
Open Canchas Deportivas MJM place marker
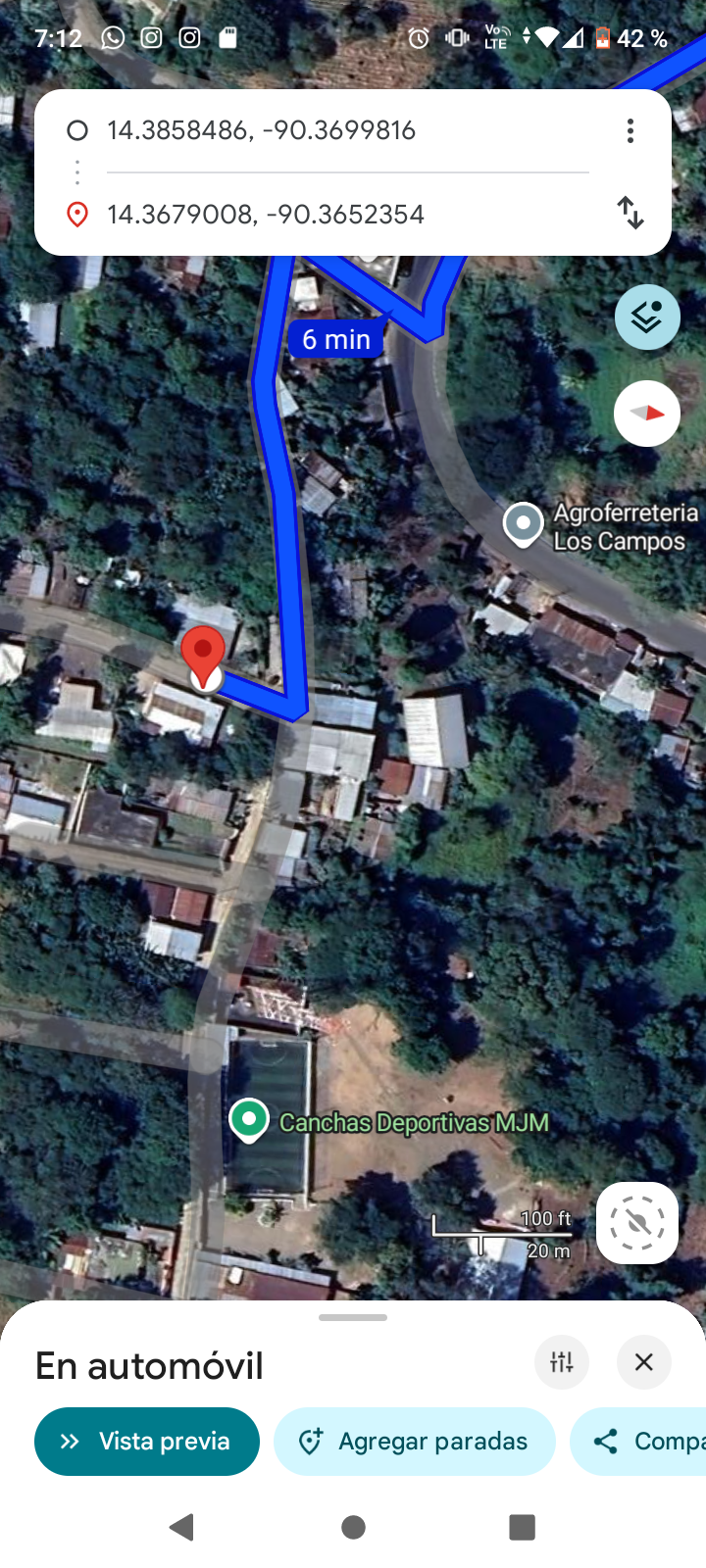(x=249, y=1119)
